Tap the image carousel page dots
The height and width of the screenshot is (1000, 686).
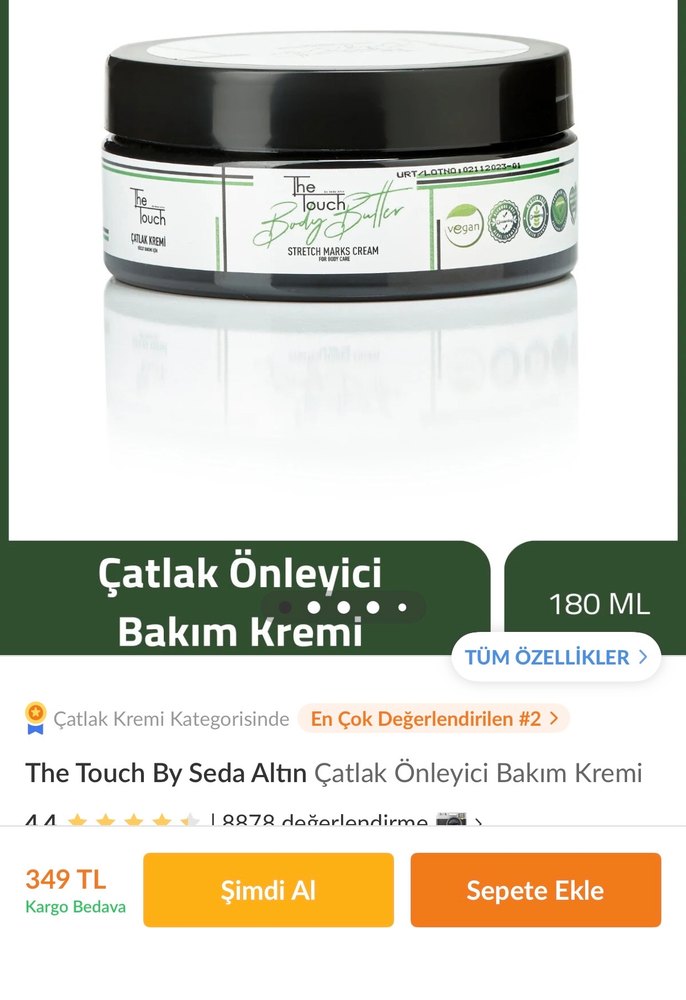click(343, 606)
